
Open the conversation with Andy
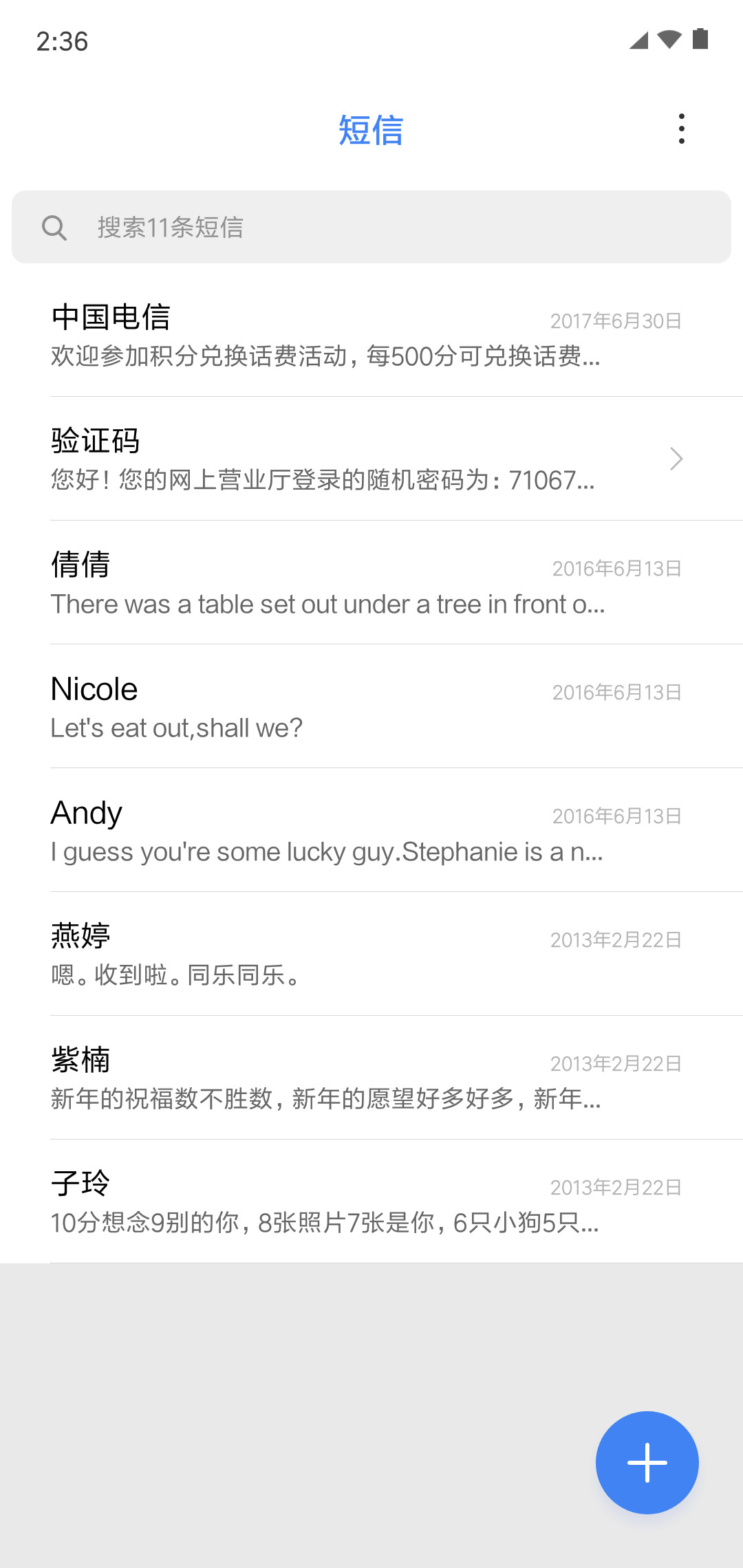click(x=371, y=830)
